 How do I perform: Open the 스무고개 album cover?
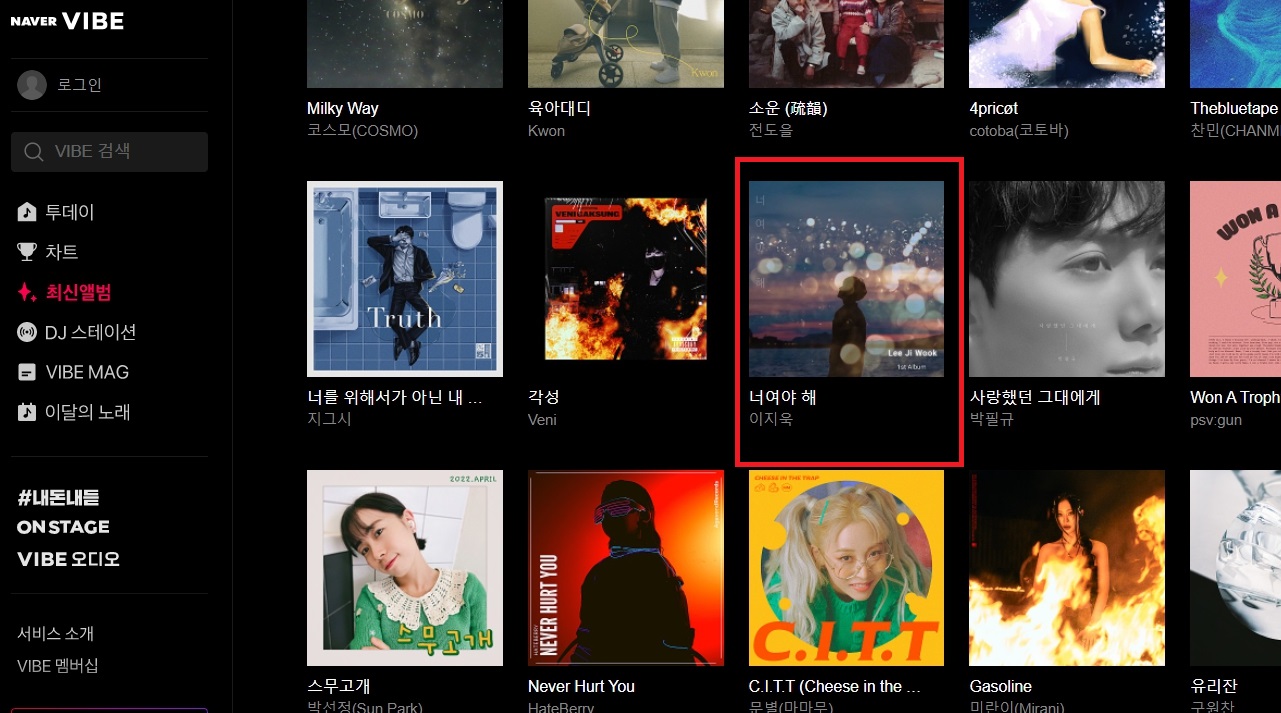pyautogui.click(x=405, y=568)
